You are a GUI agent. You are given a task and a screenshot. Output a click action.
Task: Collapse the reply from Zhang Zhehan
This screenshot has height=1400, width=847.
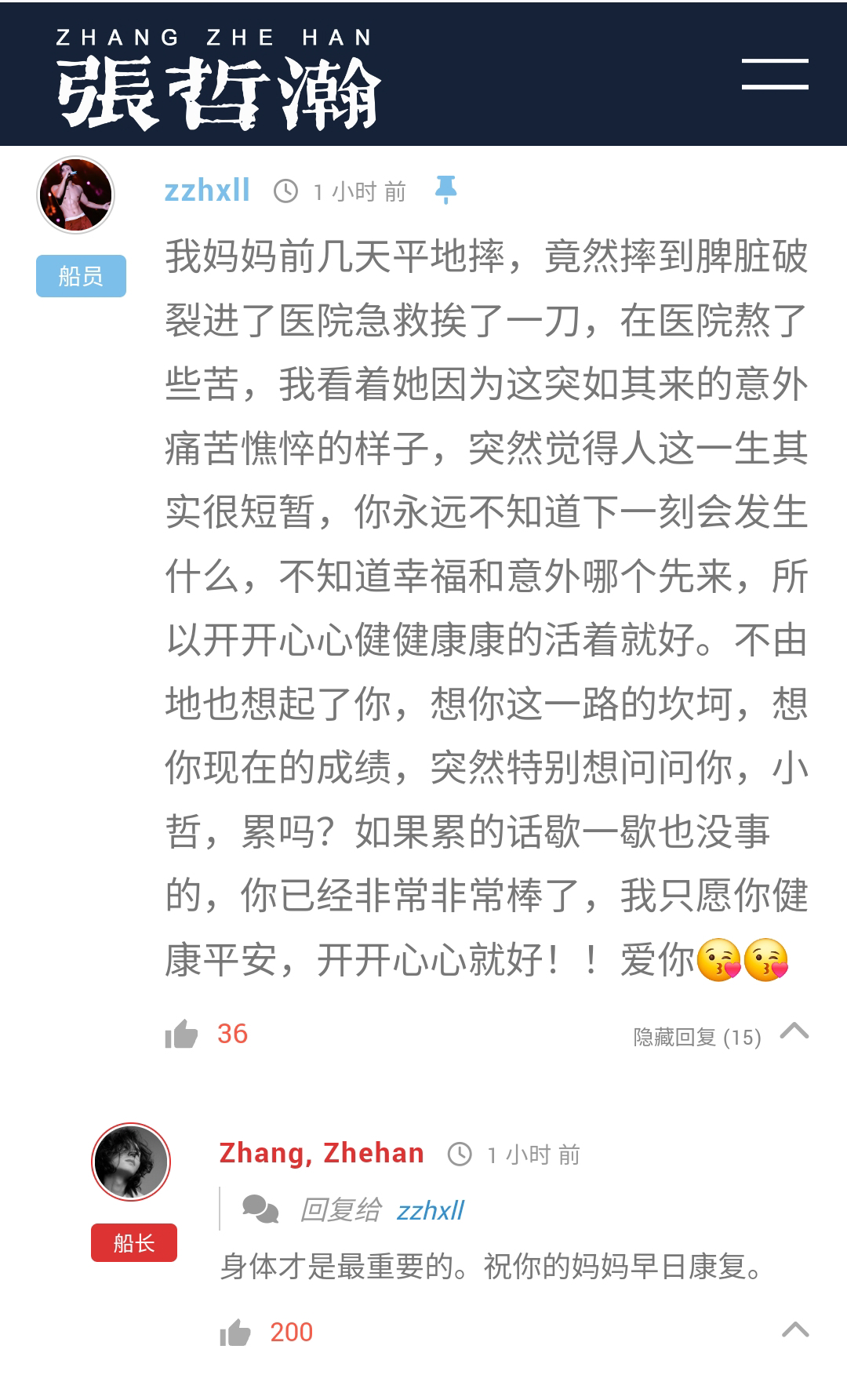pos(795,1329)
